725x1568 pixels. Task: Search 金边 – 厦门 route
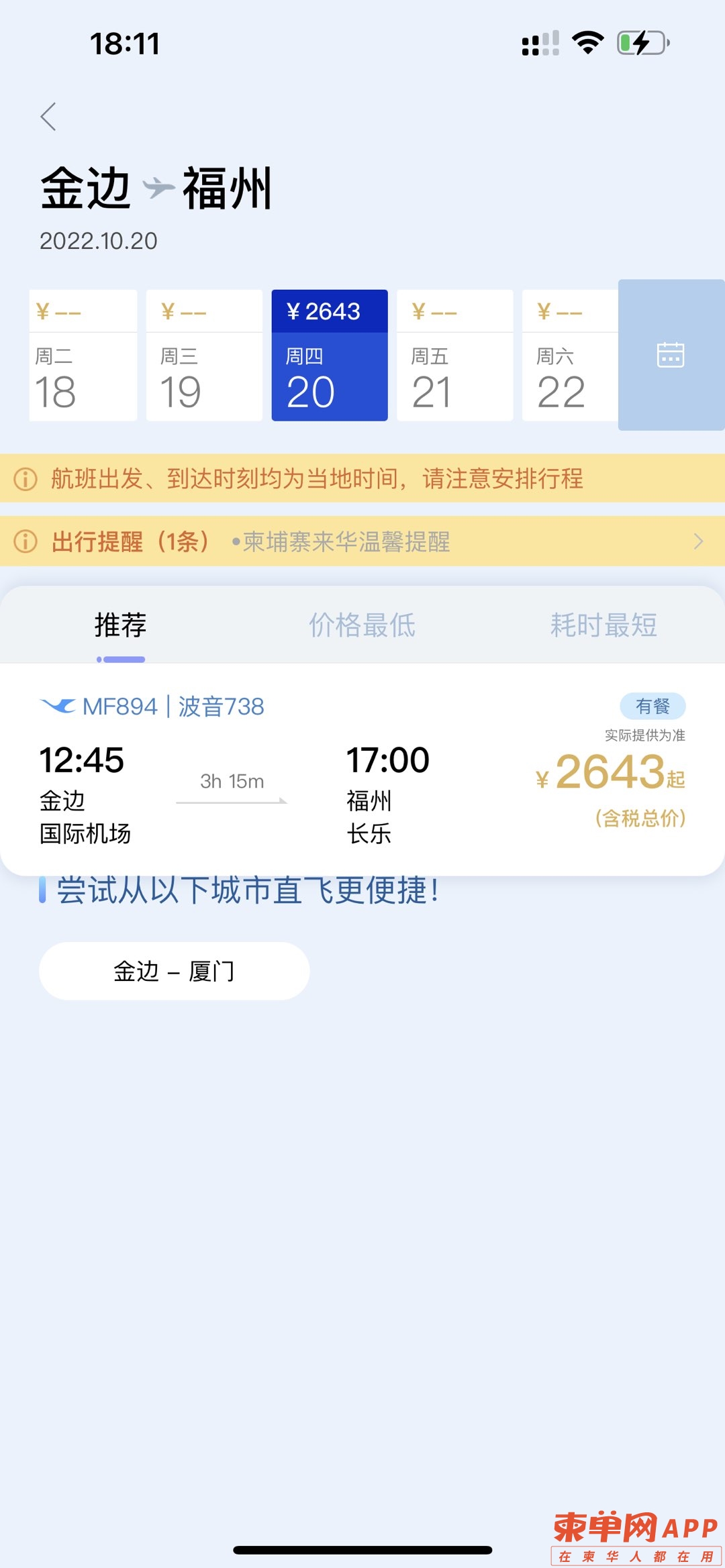click(174, 971)
